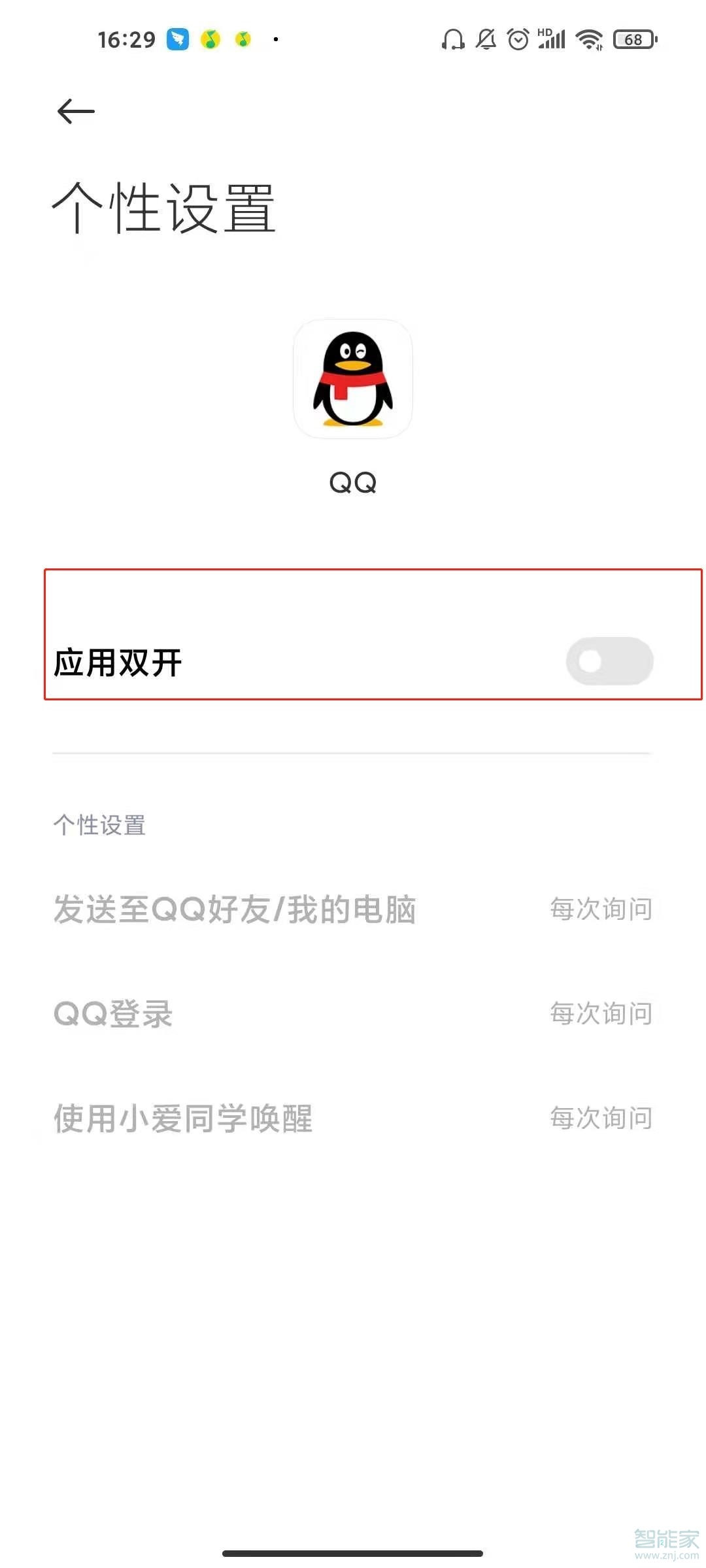Tap the 个性设置 section header
The height and width of the screenshot is (1568, 706).
coord(99,825)
